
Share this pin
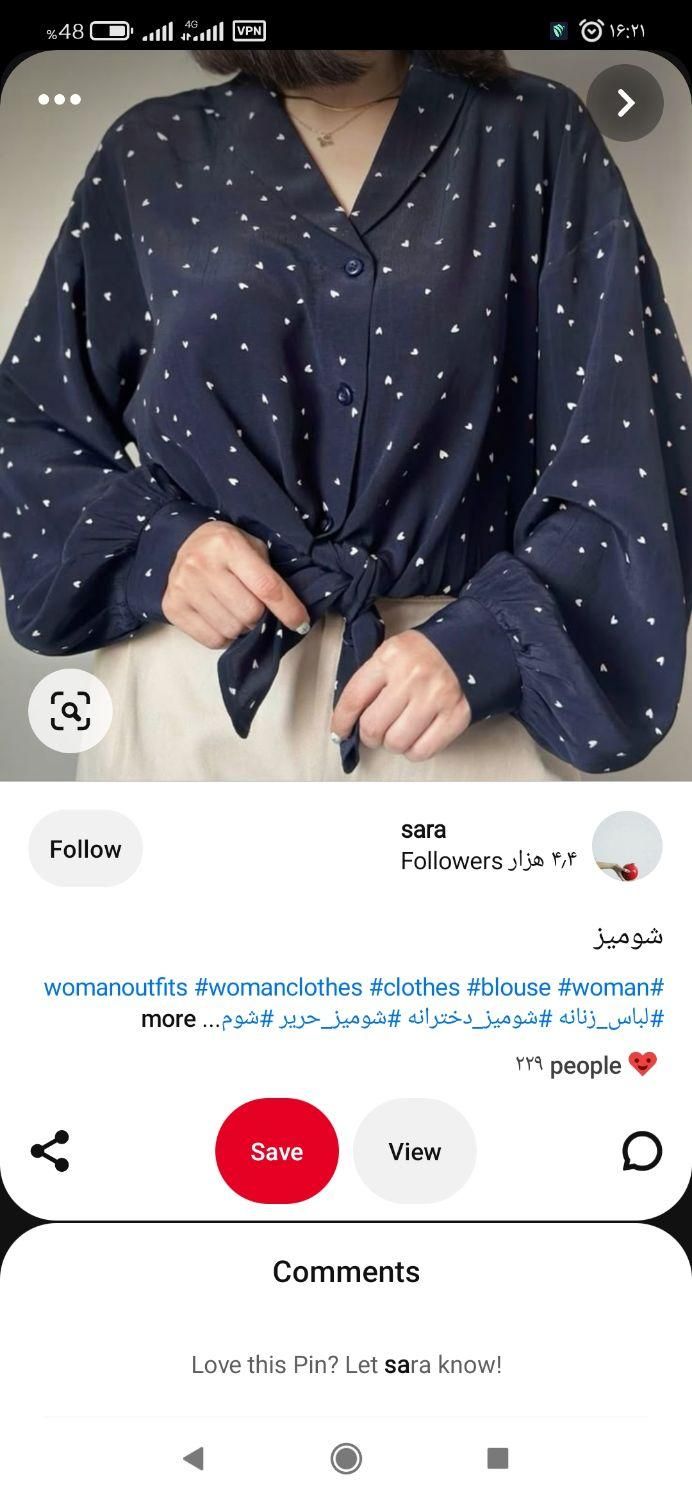50,1151
